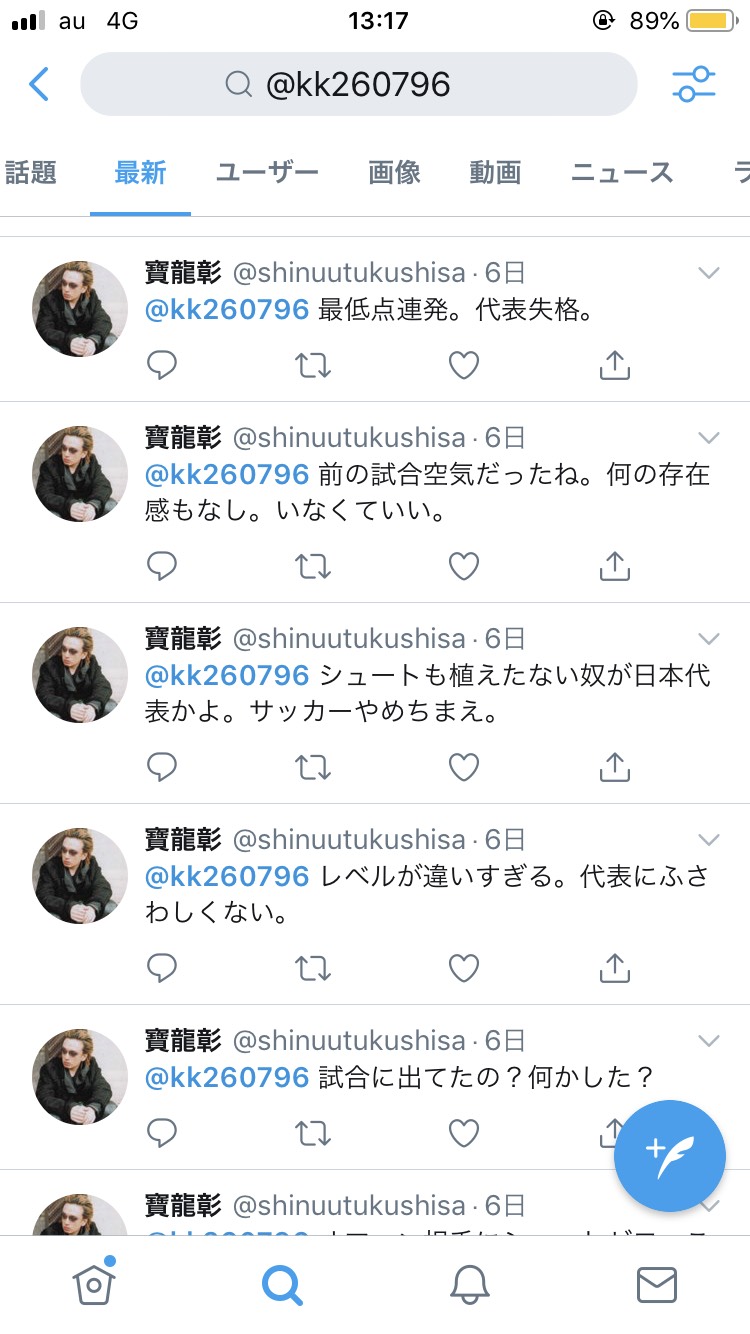Switch to the 動画 tab

tap(496, 173)
